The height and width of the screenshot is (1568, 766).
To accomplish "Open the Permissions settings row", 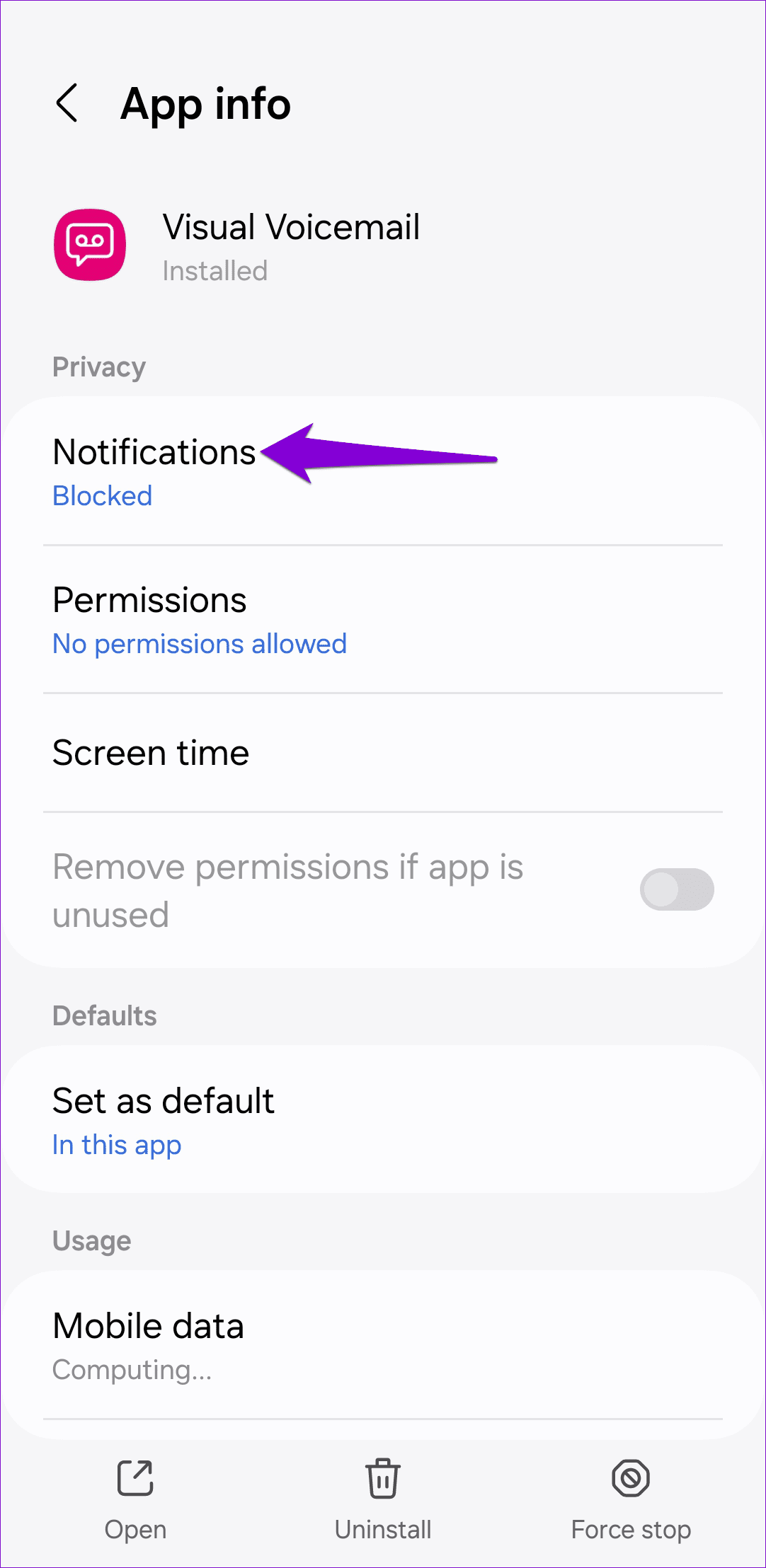I will [x=149, y=601].
